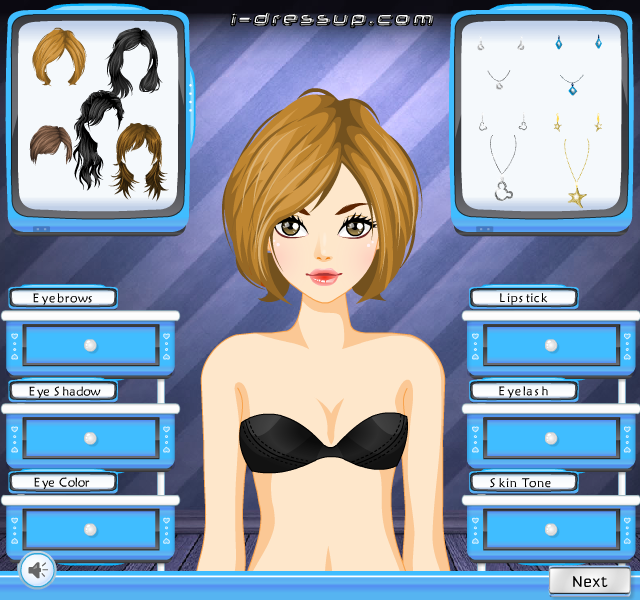Screen dimensions: 640x600
Task: Open the Eye Shadow drawer
Action: pos(90,438)
